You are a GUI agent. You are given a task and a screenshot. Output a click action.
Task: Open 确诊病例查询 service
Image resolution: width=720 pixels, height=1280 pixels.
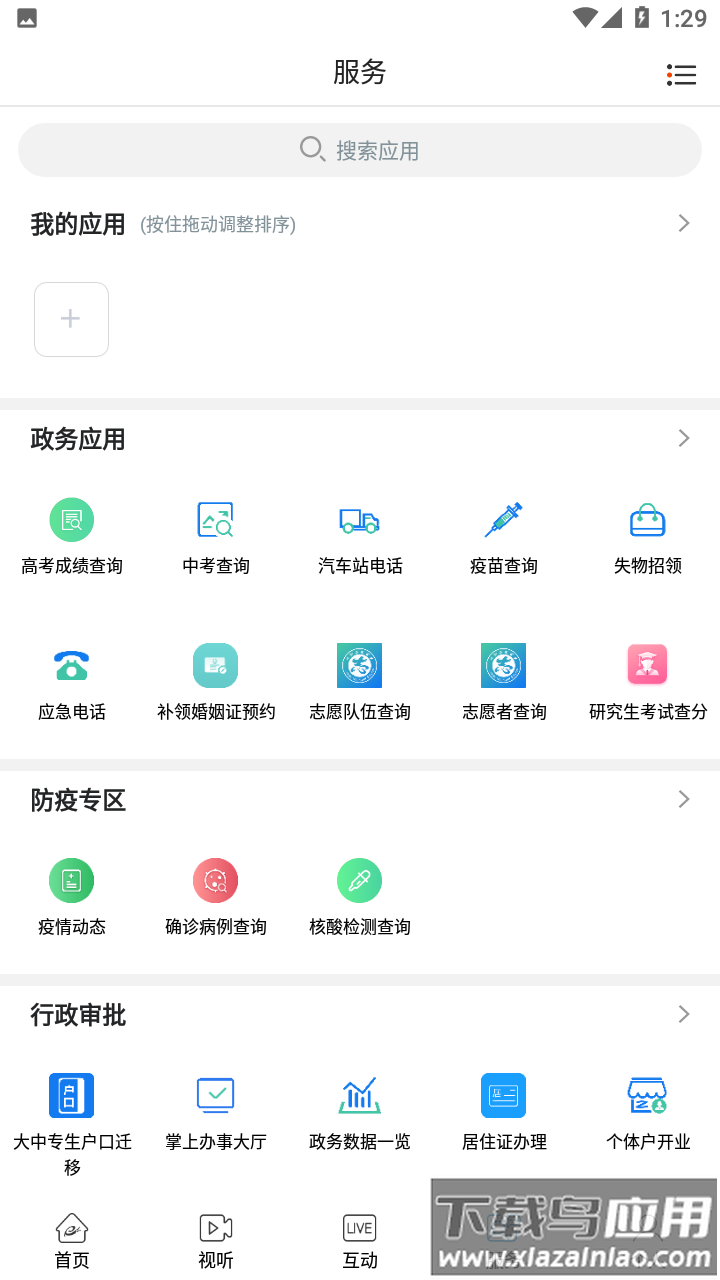pyautogui.click(x=216, y=897)
